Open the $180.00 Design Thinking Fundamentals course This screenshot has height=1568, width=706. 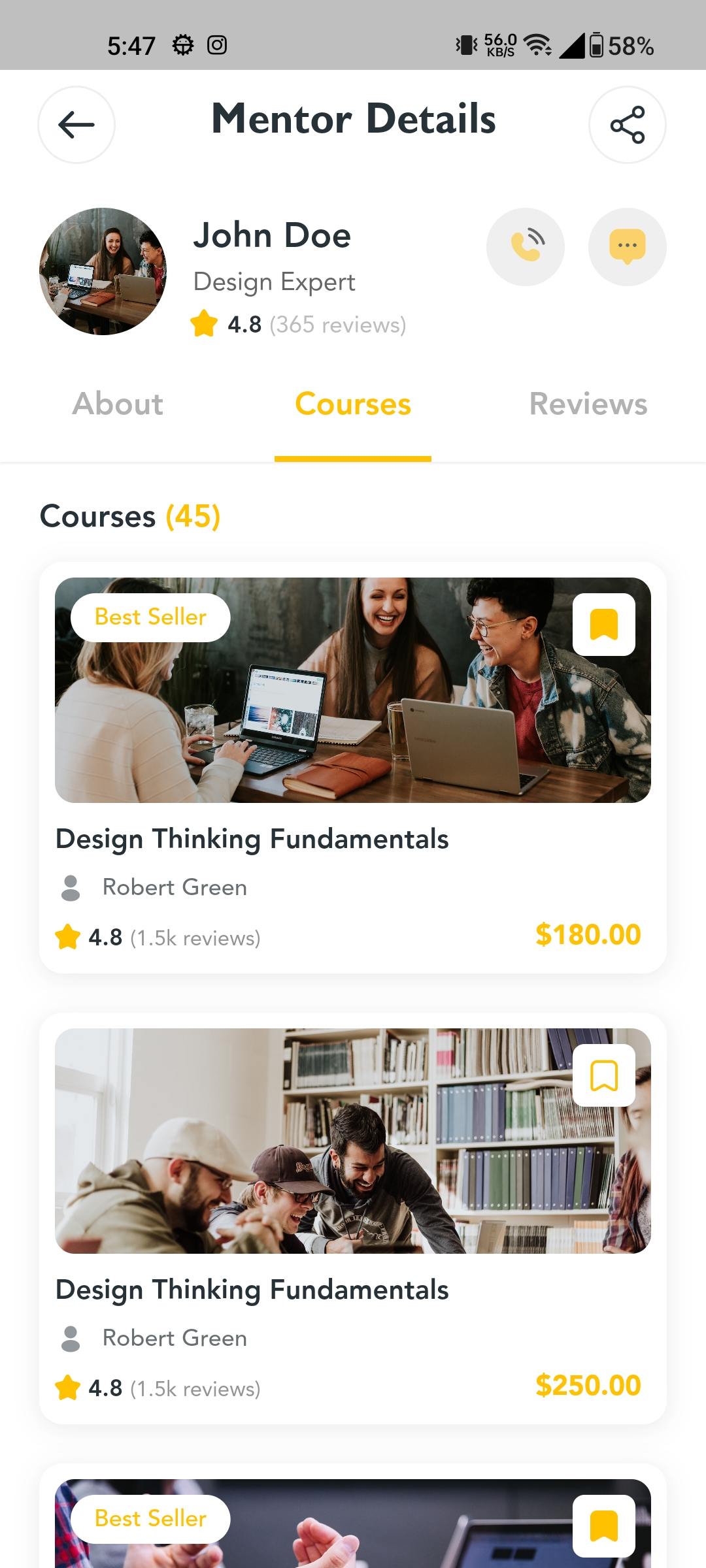pyautogui.click(x=252, y=839)
